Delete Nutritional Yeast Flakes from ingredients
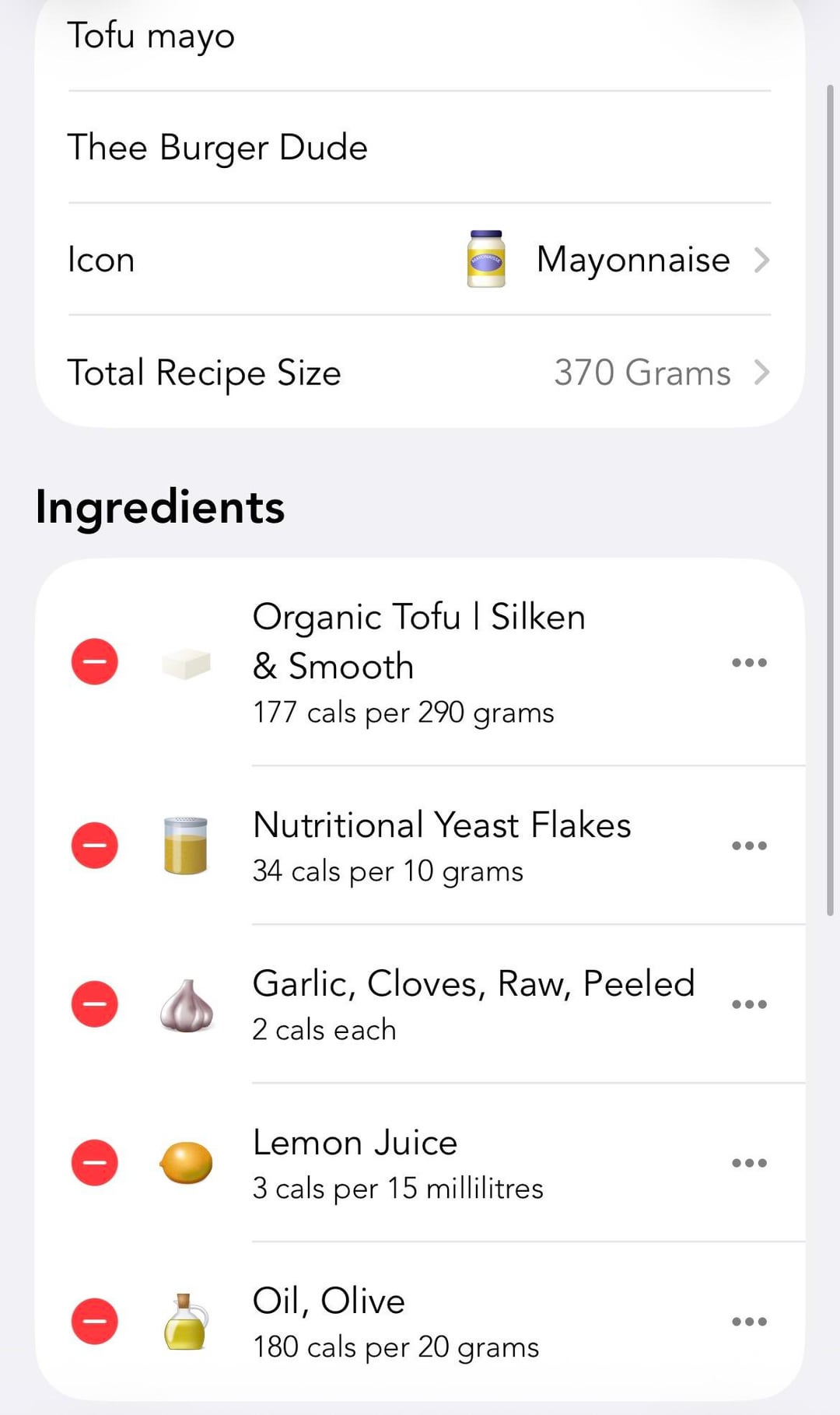This screenshot has width=840, height=1415. pyautogui.click(x=95, y=846)
